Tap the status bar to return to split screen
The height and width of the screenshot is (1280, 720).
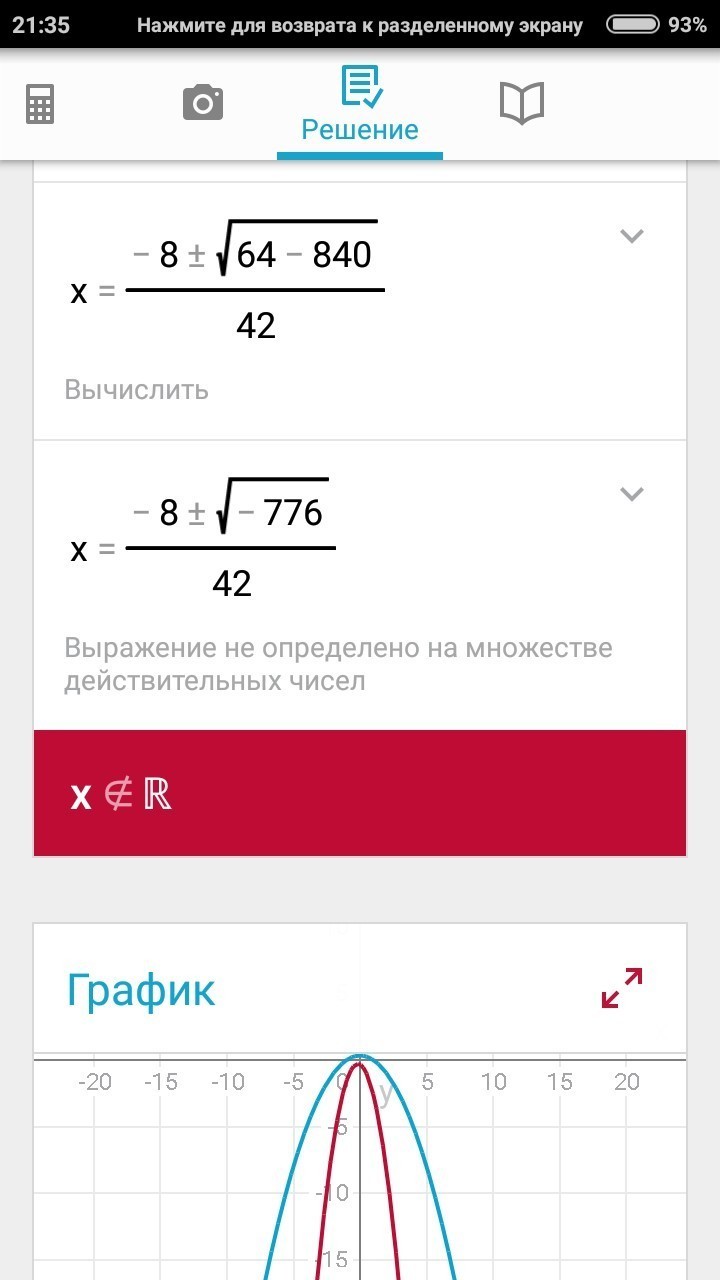point(359,24)
